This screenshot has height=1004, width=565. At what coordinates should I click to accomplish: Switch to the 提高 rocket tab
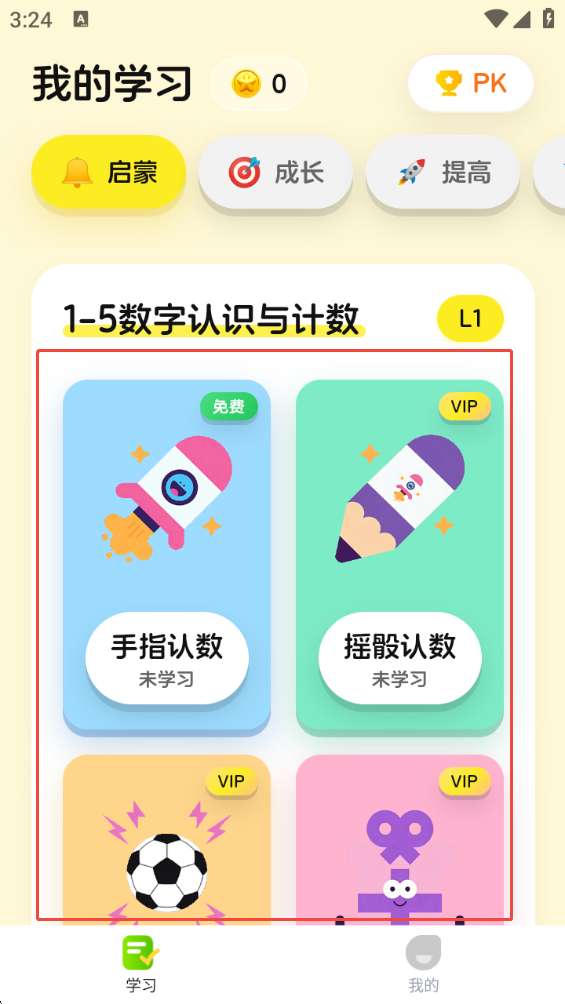coord(443,172)
